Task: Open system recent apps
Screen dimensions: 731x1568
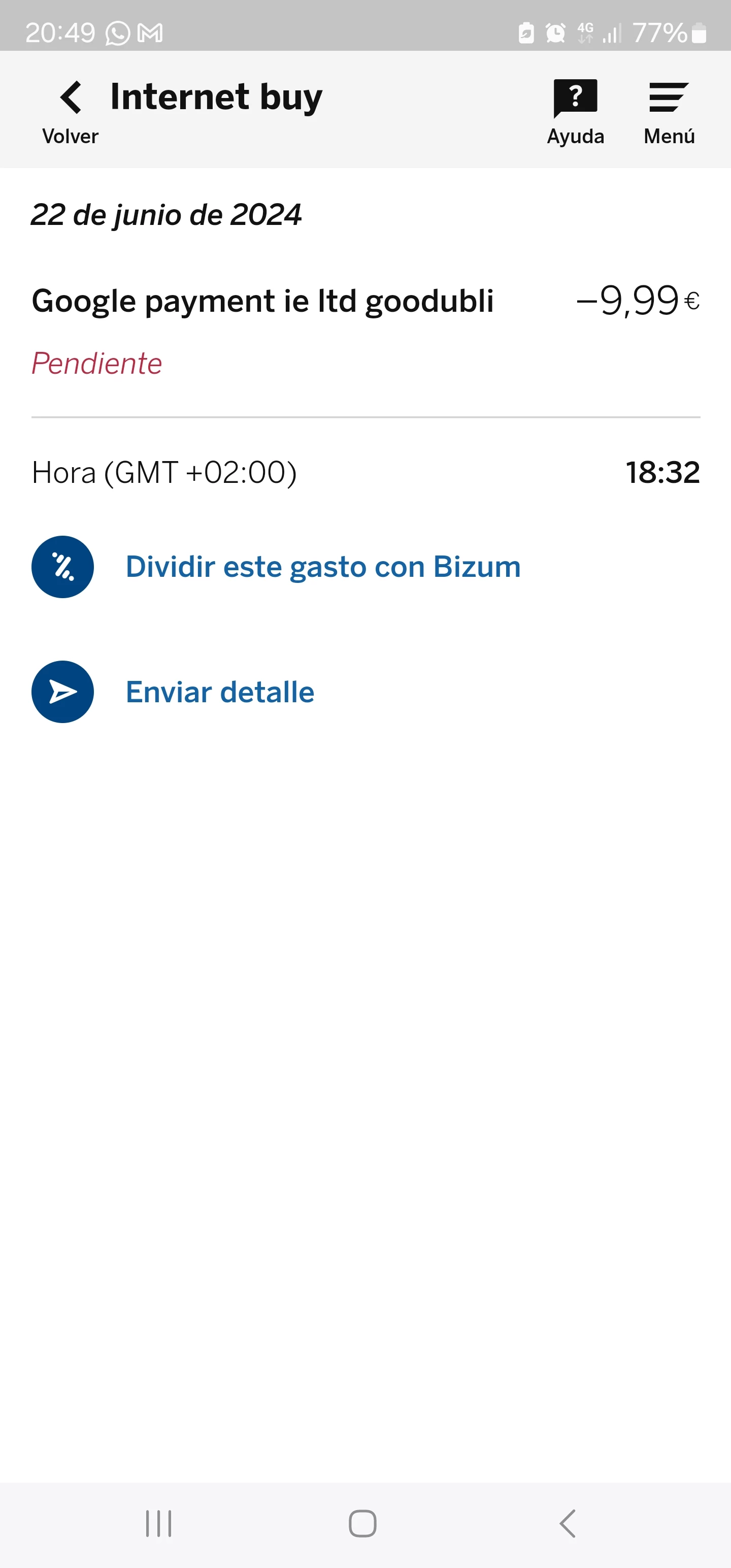Action: point(159,1523)
